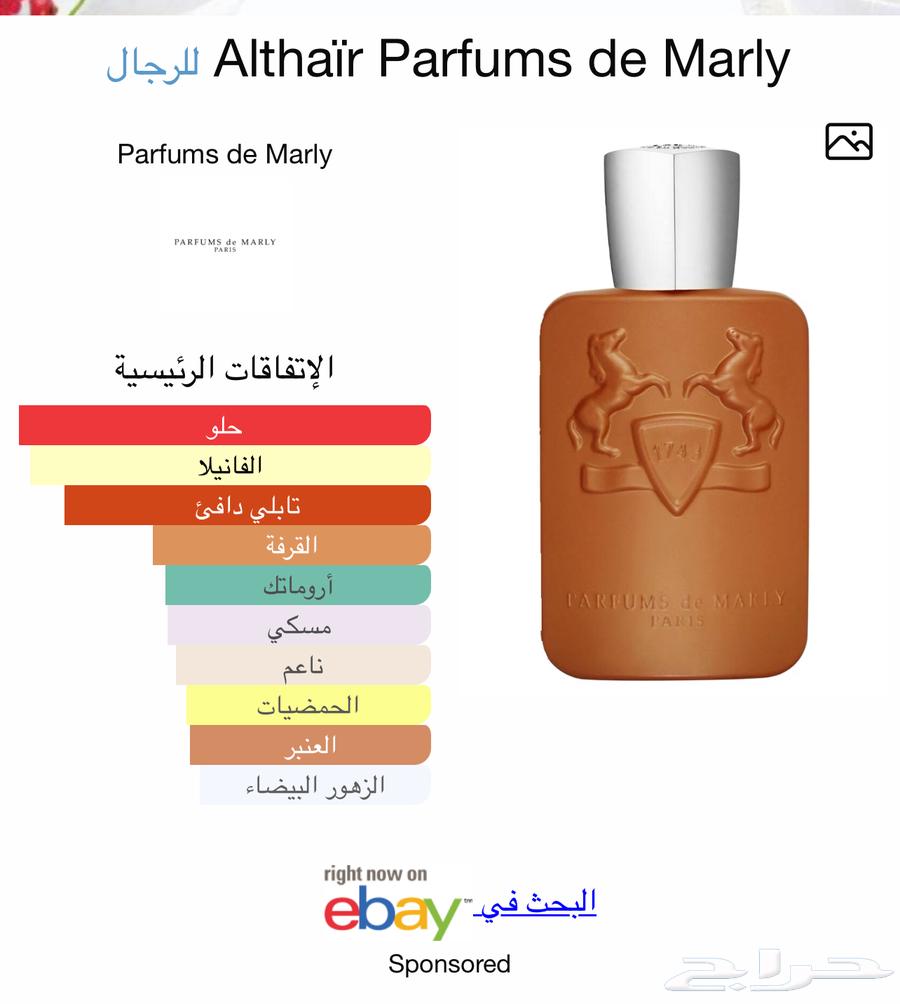Screen dimensions: 900x1004
Task: Click the تابلي دافئ accord bar
Action: (247, 504)
